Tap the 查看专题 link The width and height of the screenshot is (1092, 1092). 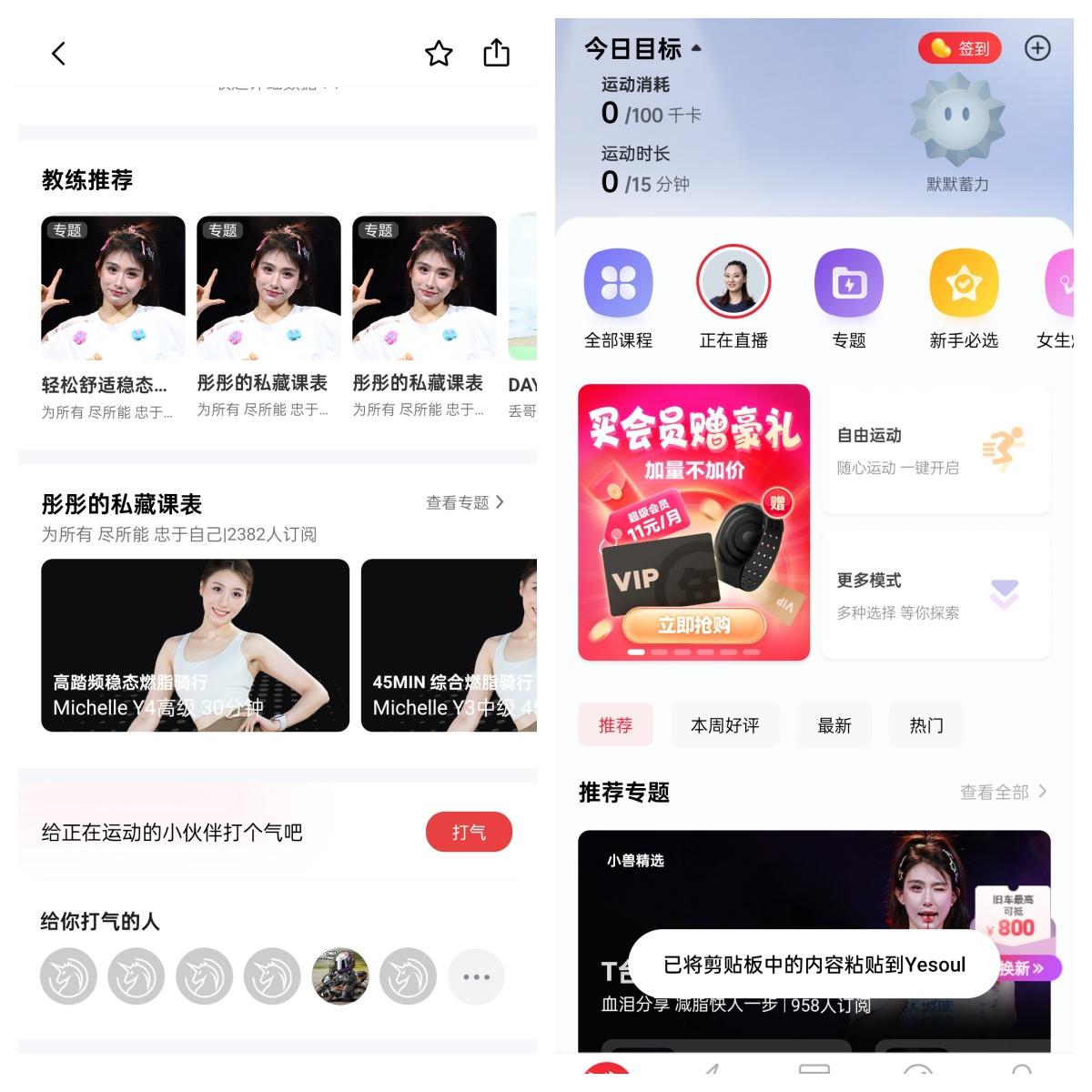(465, 502)
